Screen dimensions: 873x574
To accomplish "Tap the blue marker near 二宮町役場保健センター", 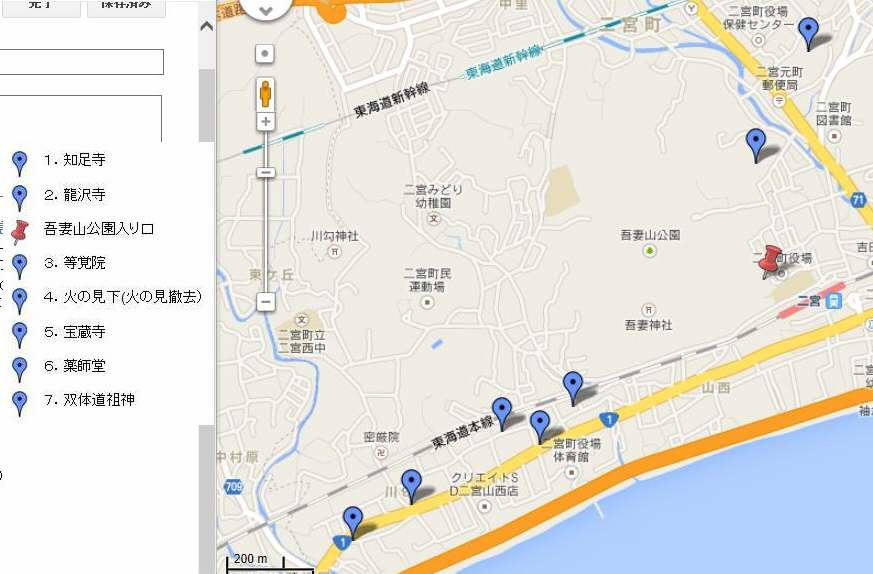I will click(x=808, y=31).
